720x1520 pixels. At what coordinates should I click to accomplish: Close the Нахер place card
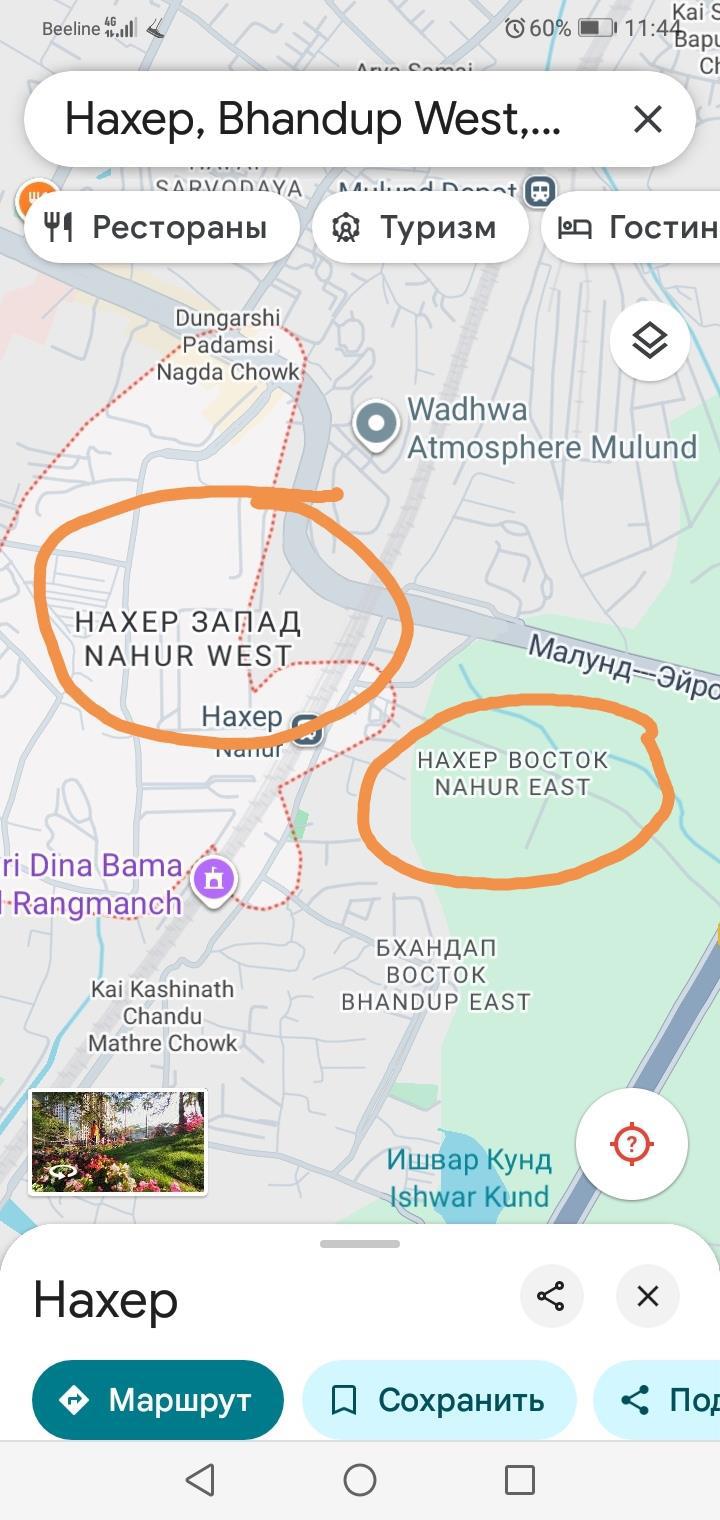648,1297
